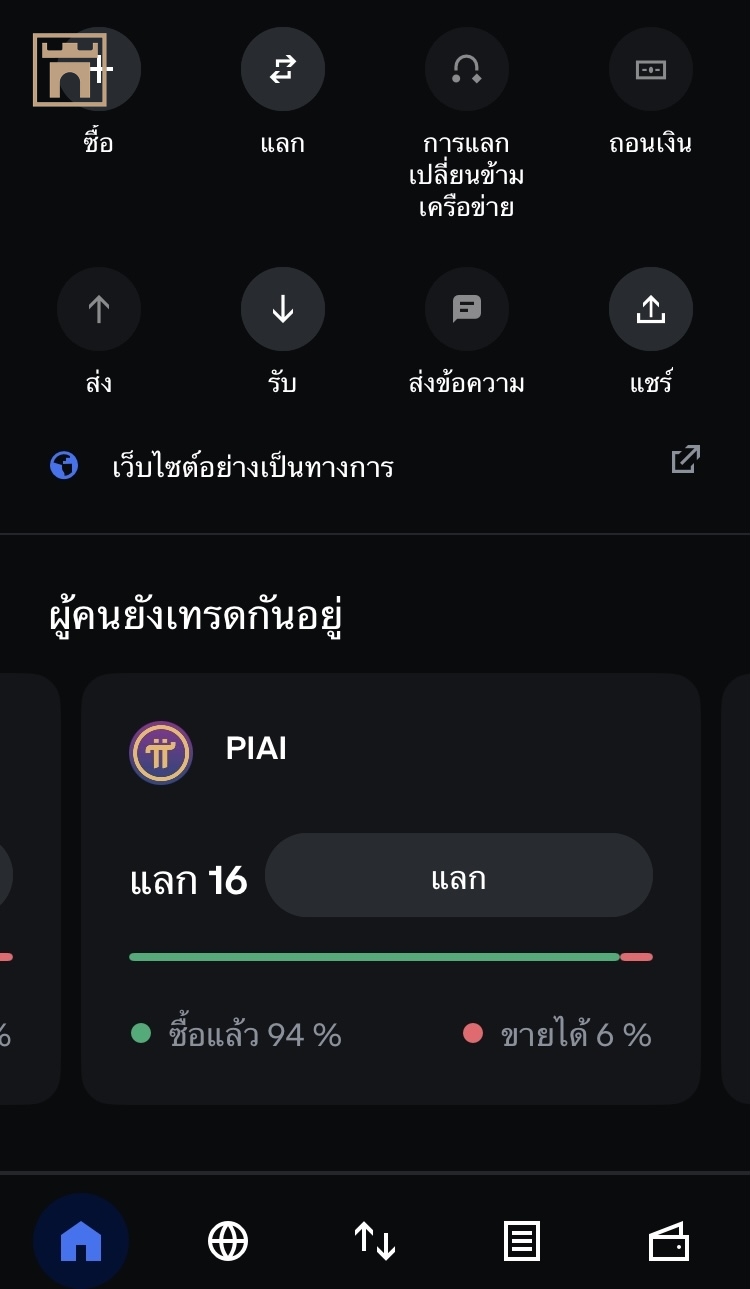This screenshot has width=750, height=1289.
Task: Tap ส่งข้อความ send message button
Action: (x=466, y=310)
